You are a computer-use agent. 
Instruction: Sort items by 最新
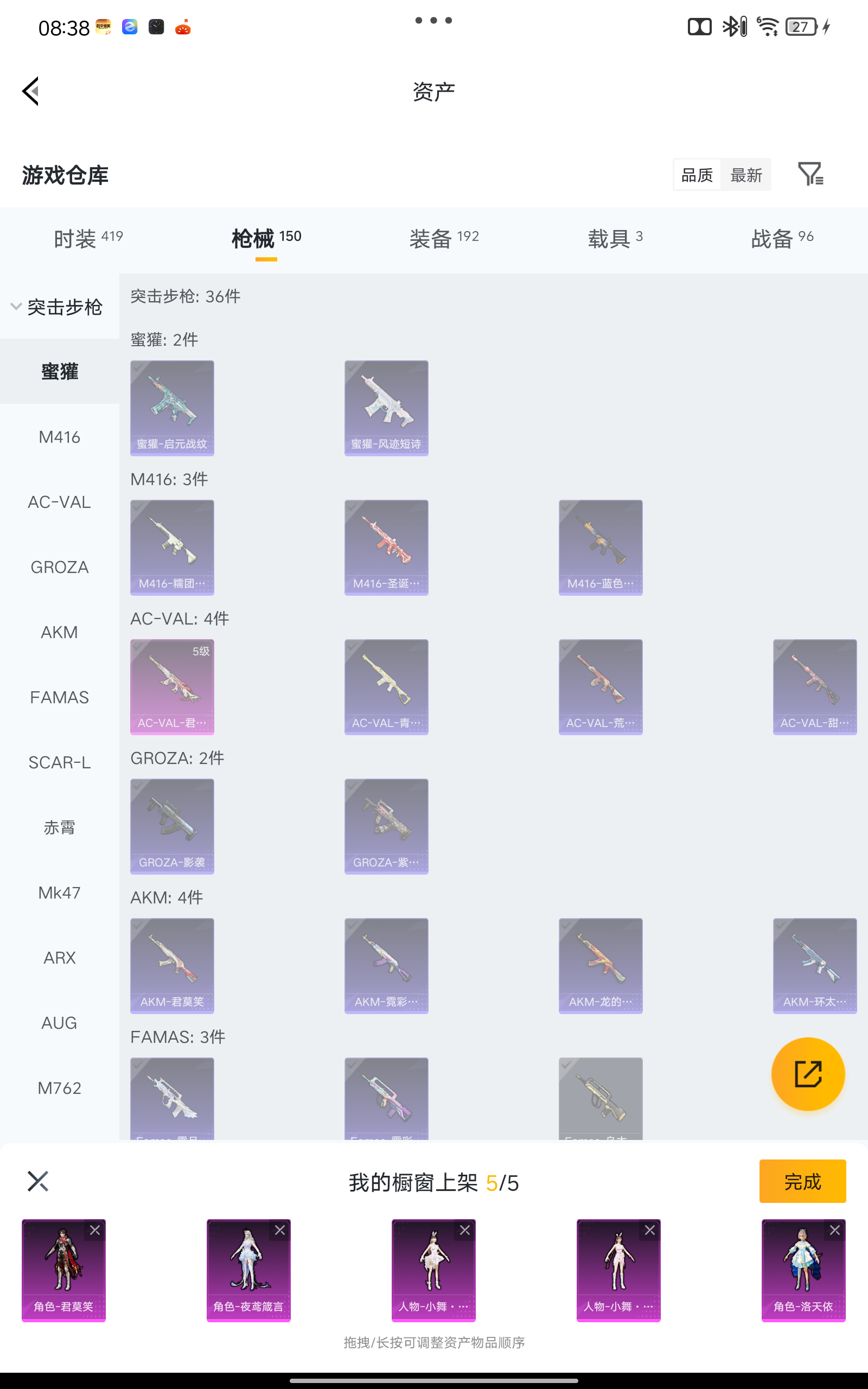point(746,175)
